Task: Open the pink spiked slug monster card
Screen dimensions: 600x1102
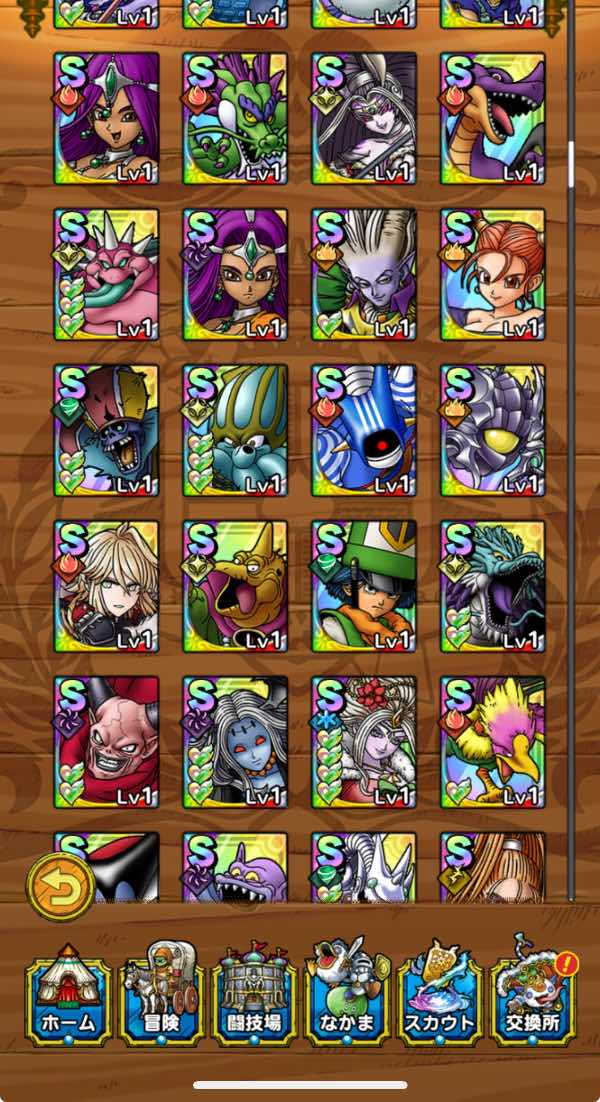Action: [106, 274]
